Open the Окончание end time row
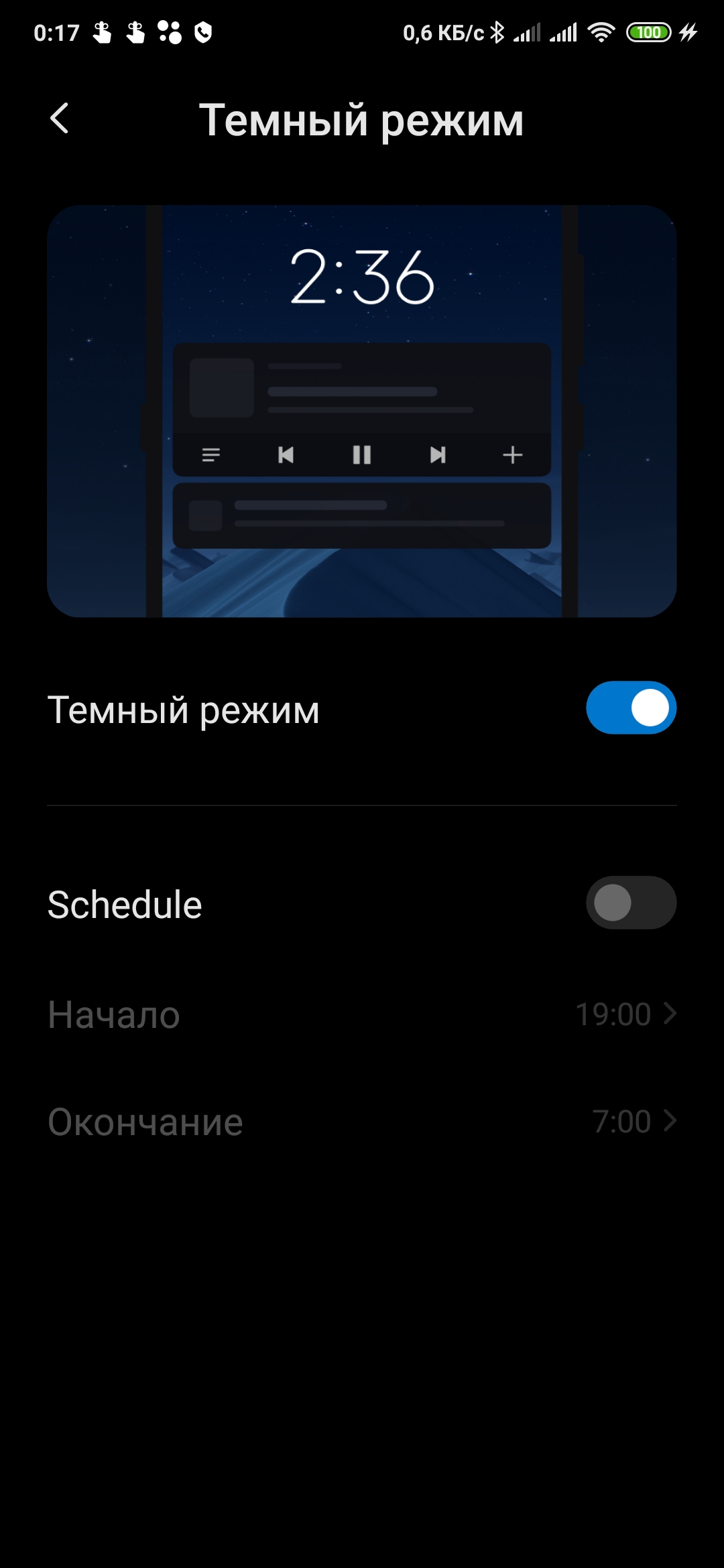The height and width of the screenshot is (1568, 724). 362,1121
